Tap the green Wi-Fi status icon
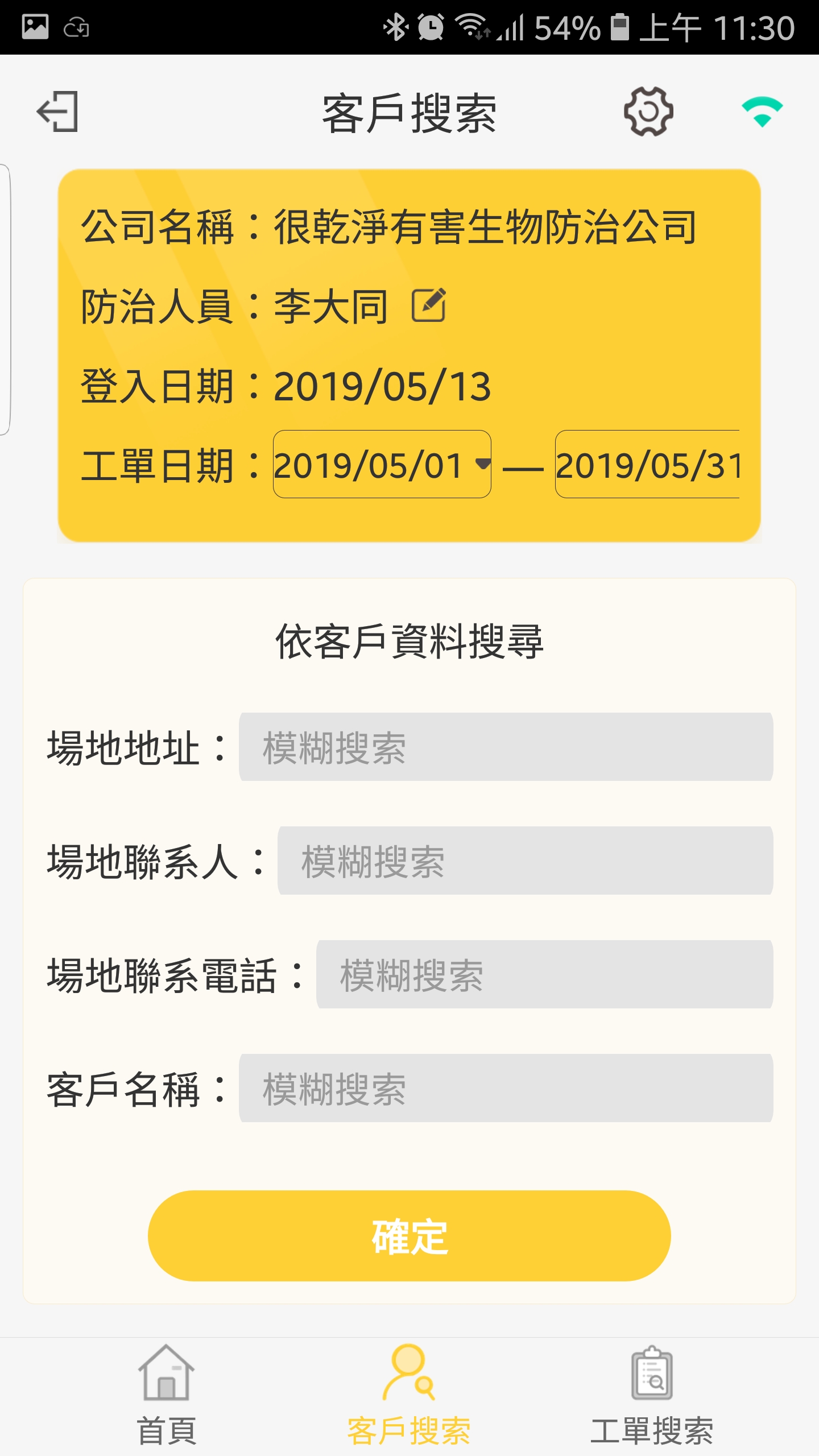Screen dimensions: 819x1456 tap(762, 111)
